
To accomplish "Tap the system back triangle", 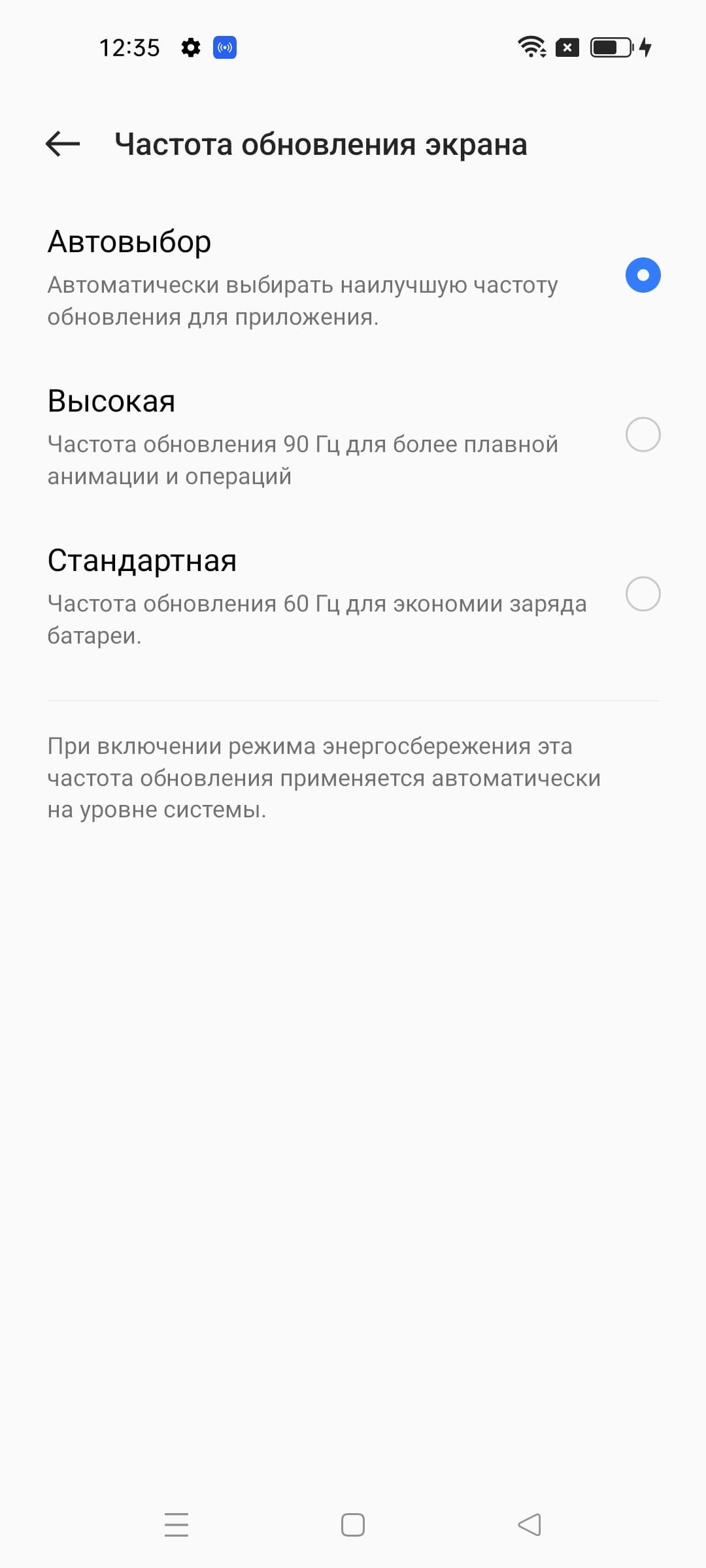I will 529,1525.
